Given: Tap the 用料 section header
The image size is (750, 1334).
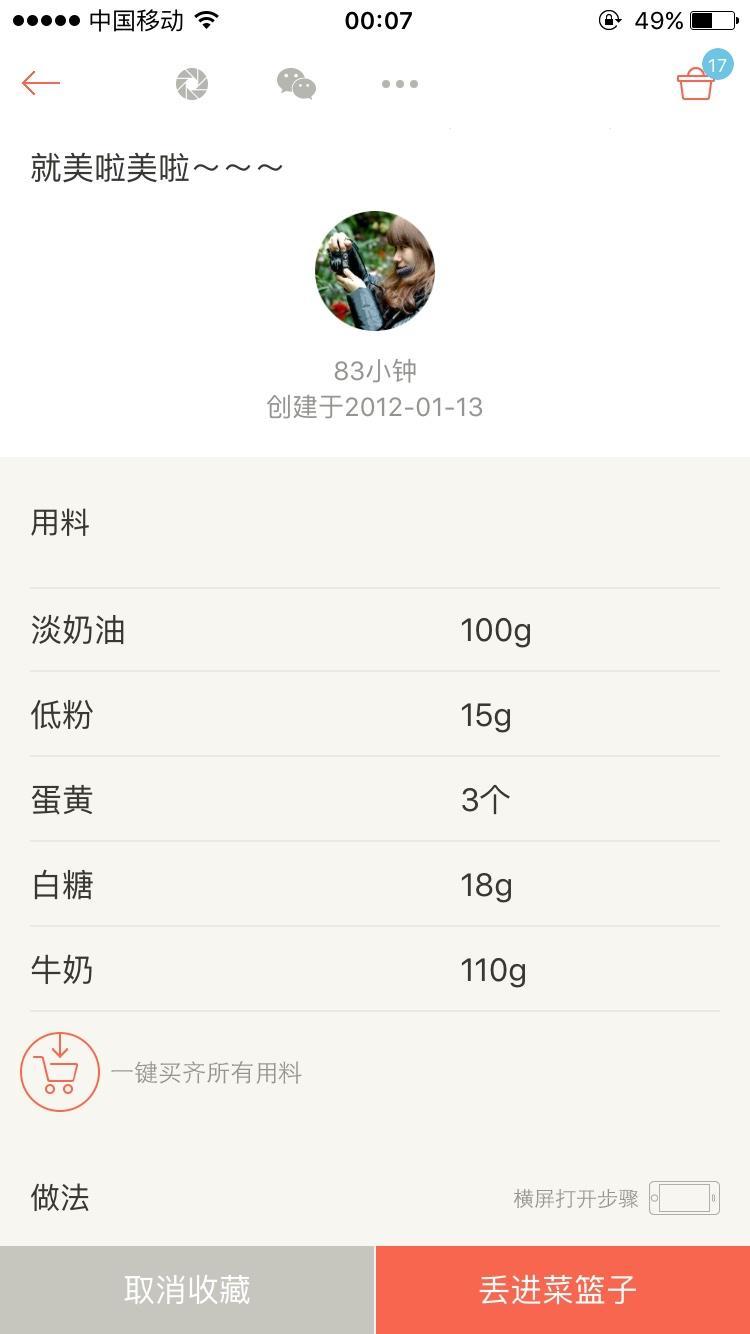Looking at the screenshot, I should point(60,522).
